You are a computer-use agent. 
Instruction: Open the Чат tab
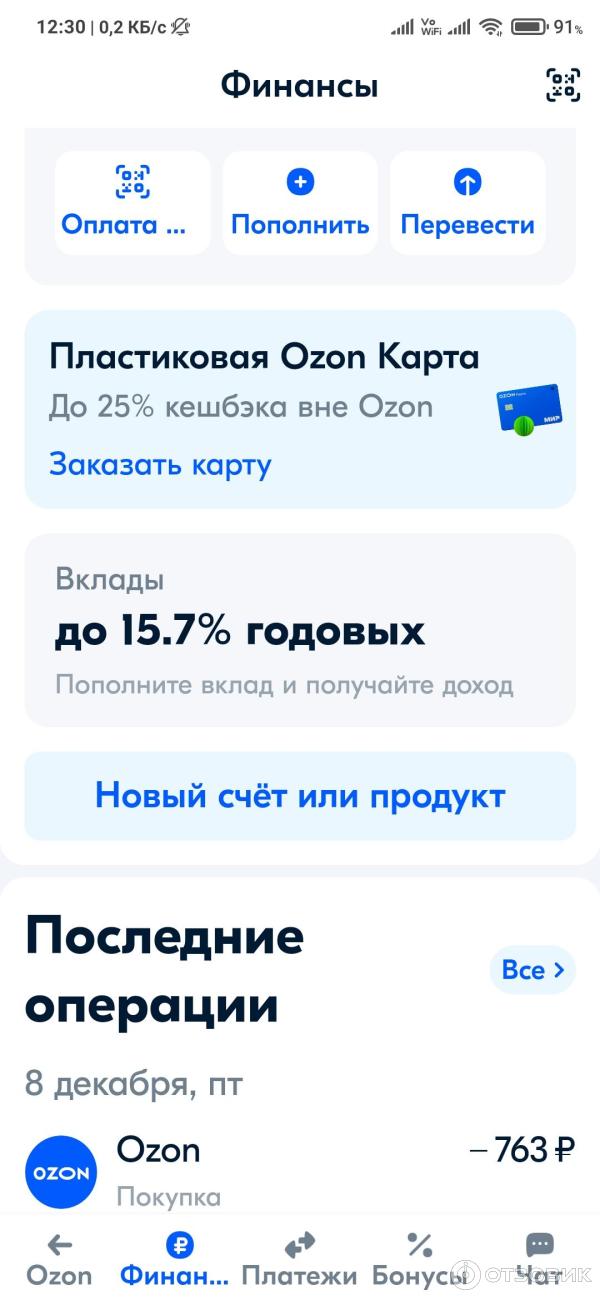[539, 1259]
